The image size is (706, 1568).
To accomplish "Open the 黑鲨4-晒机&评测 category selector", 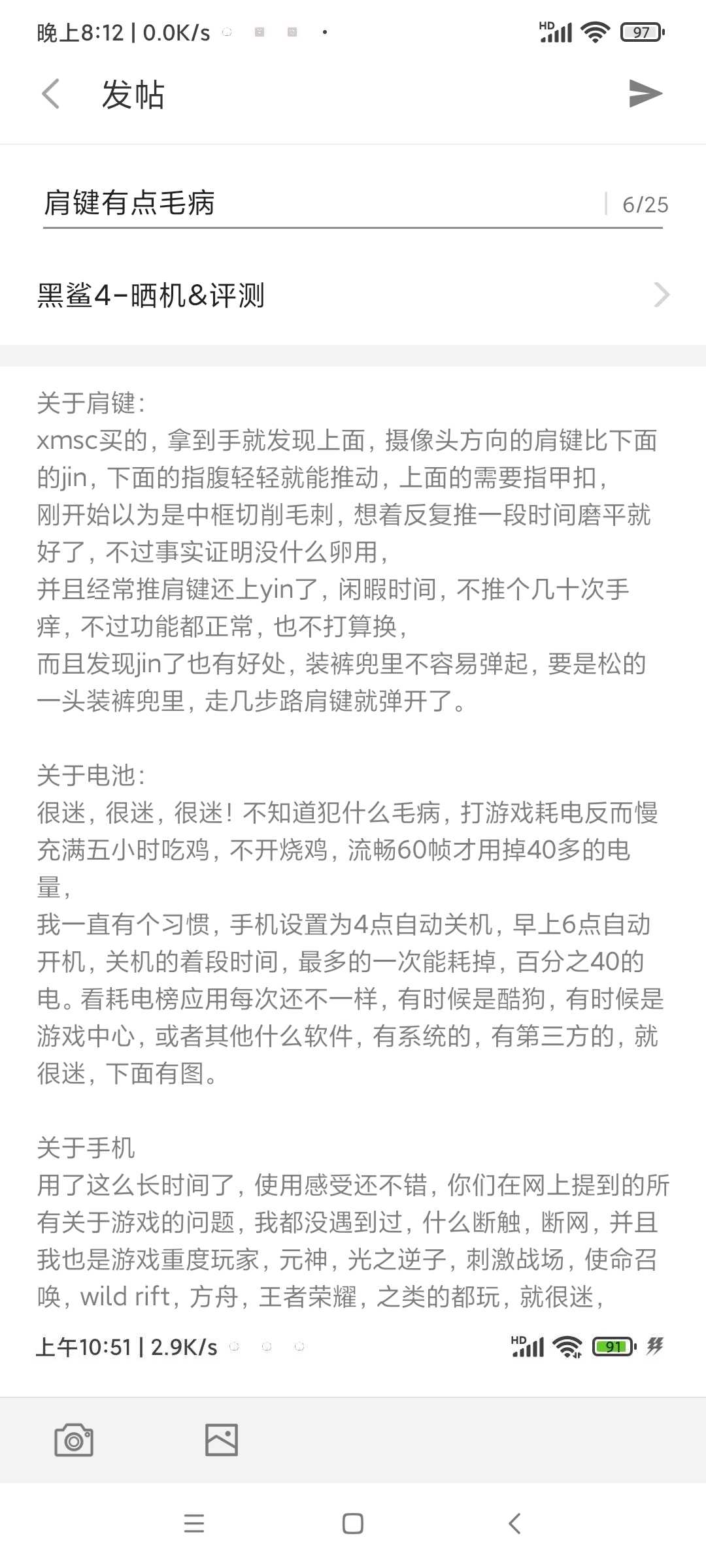I will tap(353, 295).
